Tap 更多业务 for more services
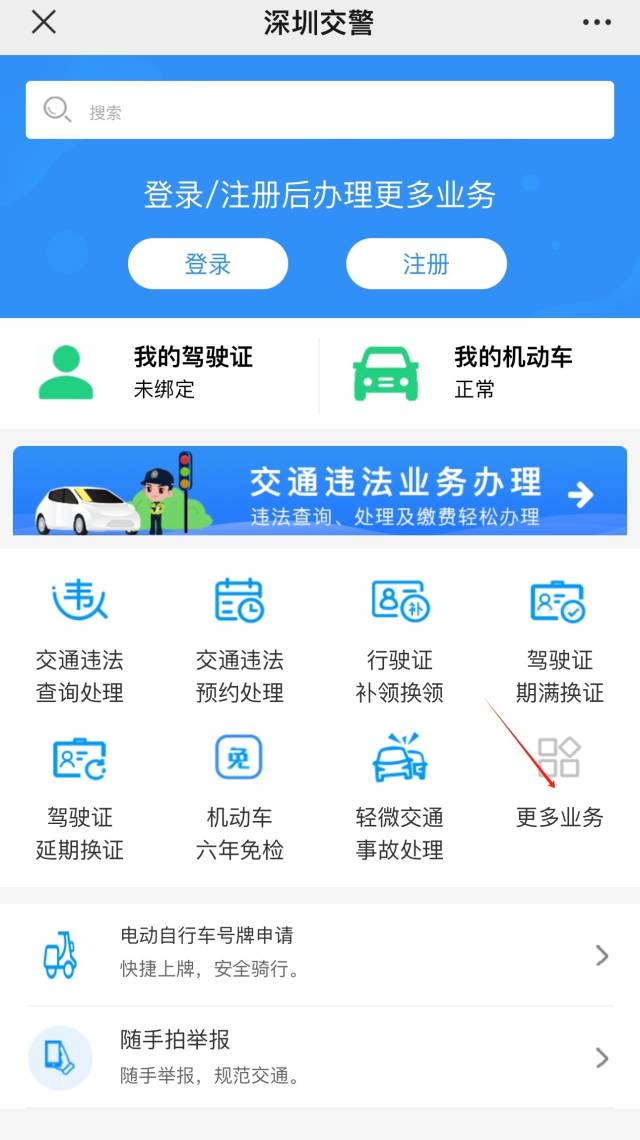The image size is (640, 1140). pos(559,785)
